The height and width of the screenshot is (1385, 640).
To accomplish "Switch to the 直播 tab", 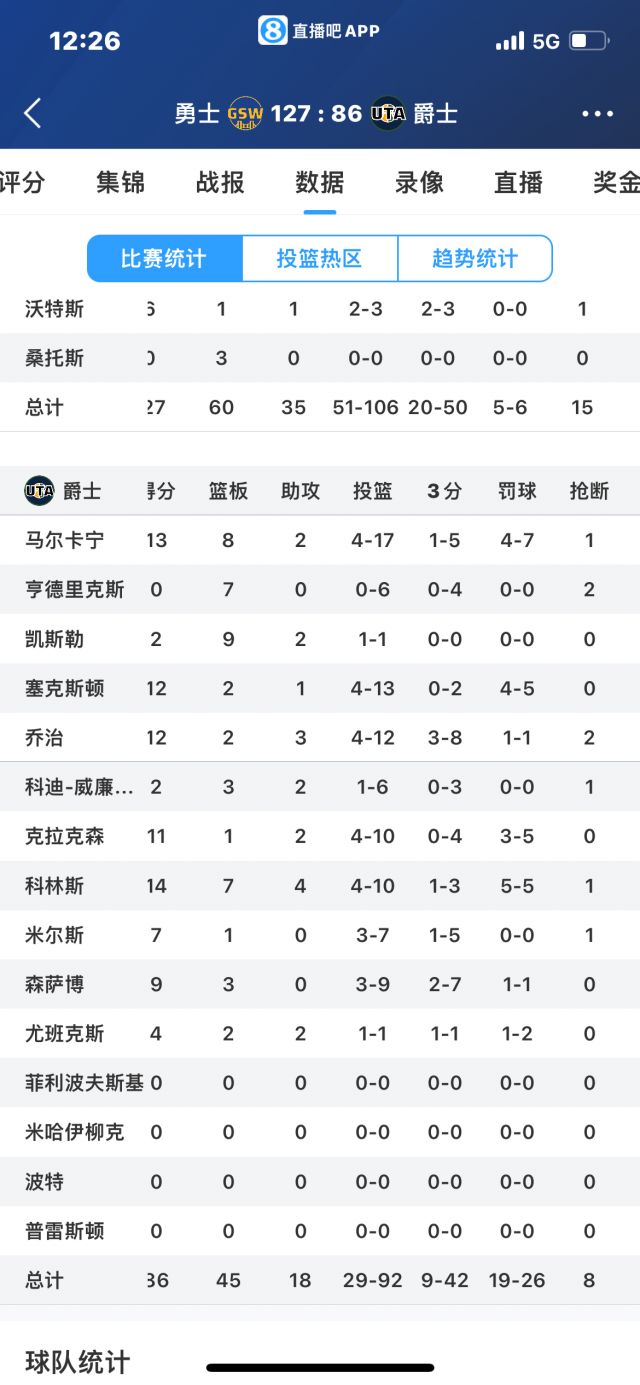I will point(518,182).
